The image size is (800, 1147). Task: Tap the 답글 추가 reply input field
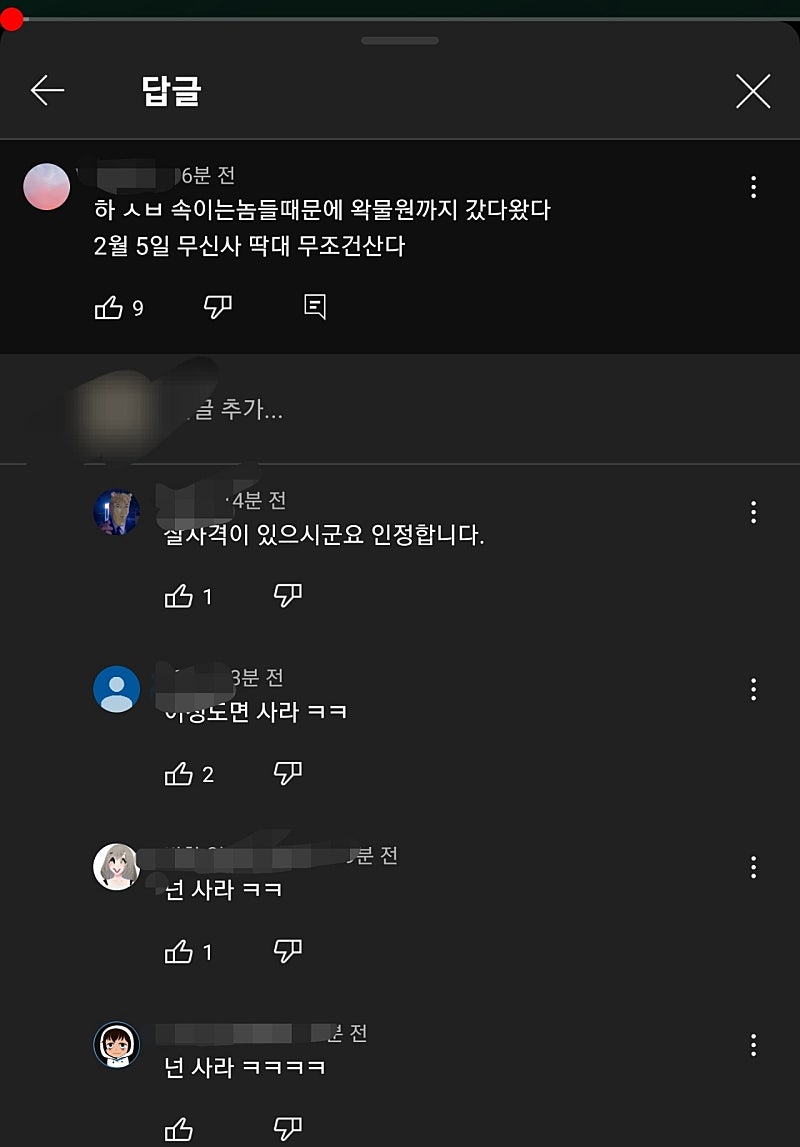[x=400, y=409]
